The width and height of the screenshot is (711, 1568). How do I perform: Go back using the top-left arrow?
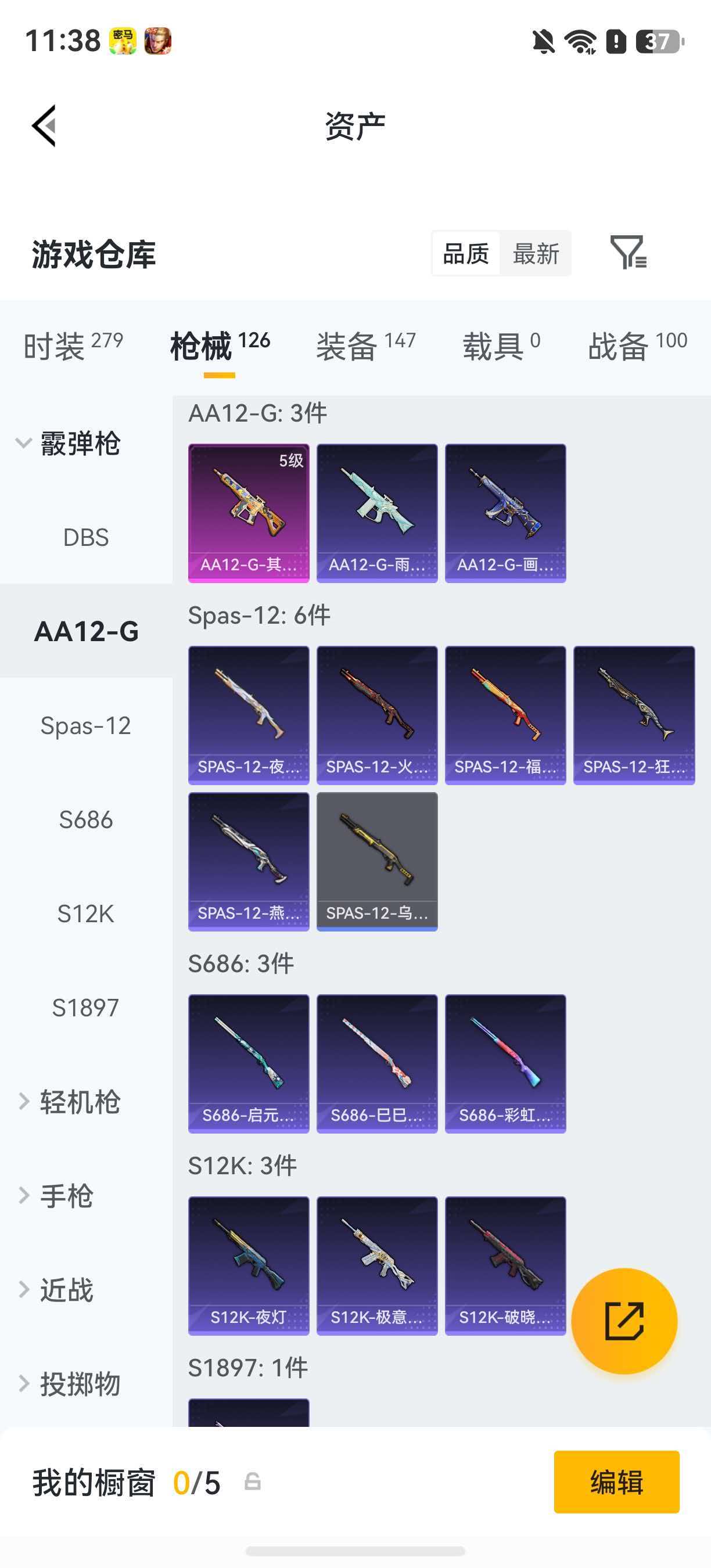44,125
